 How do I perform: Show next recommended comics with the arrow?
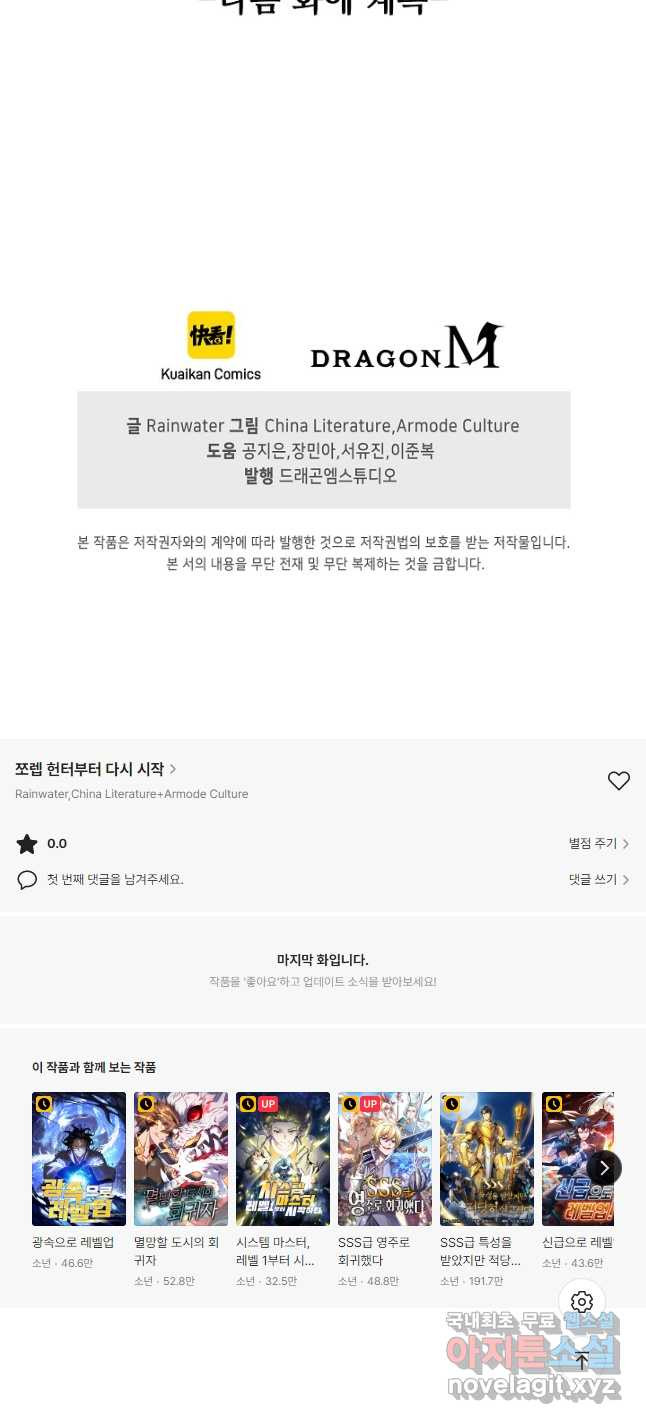pos(604,1167)
